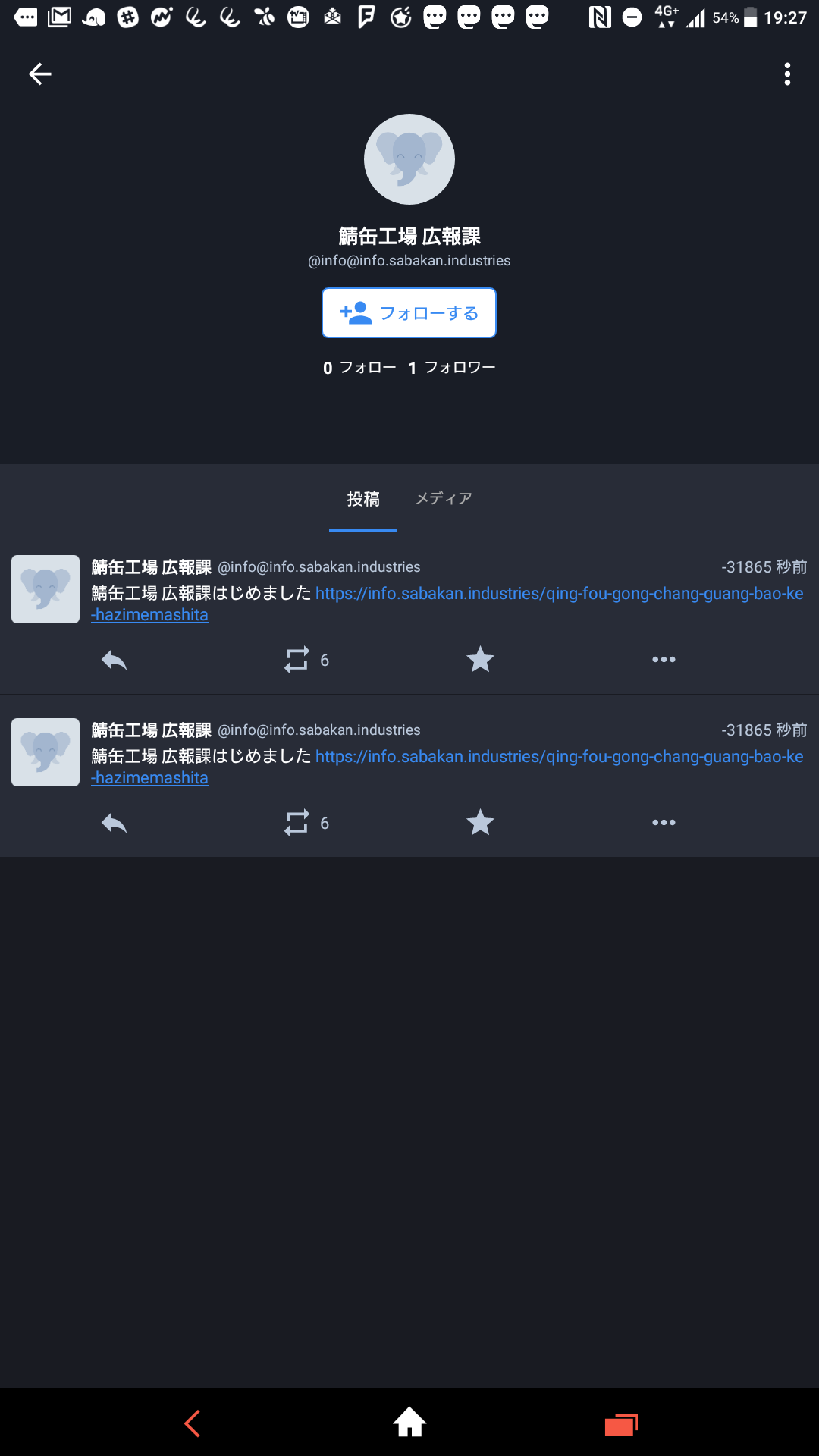
Task: View the 0 フォロー following list
Action: tap(359, 368)
